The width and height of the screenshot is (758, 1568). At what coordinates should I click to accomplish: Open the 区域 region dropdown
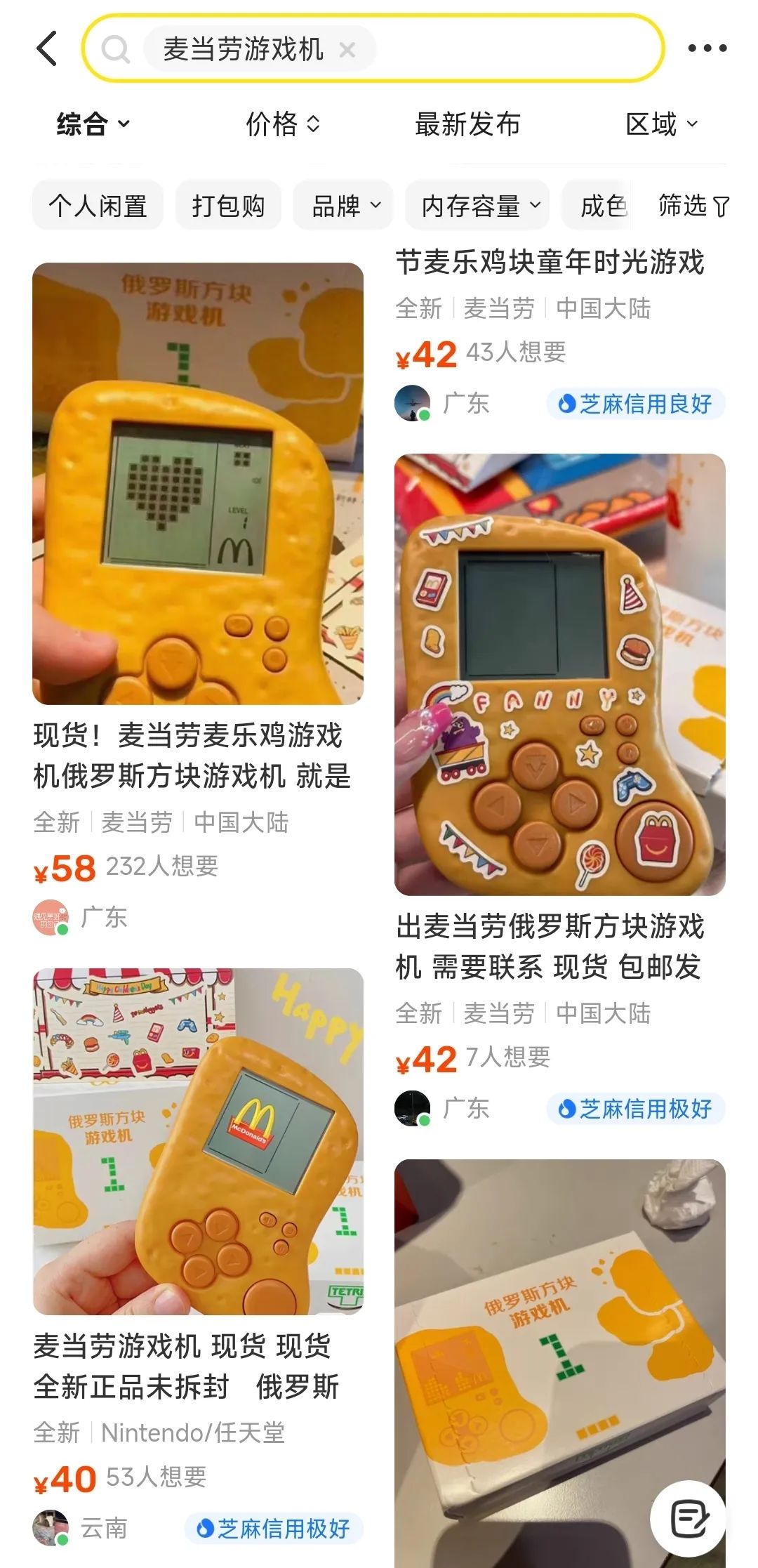pos(659,124)
